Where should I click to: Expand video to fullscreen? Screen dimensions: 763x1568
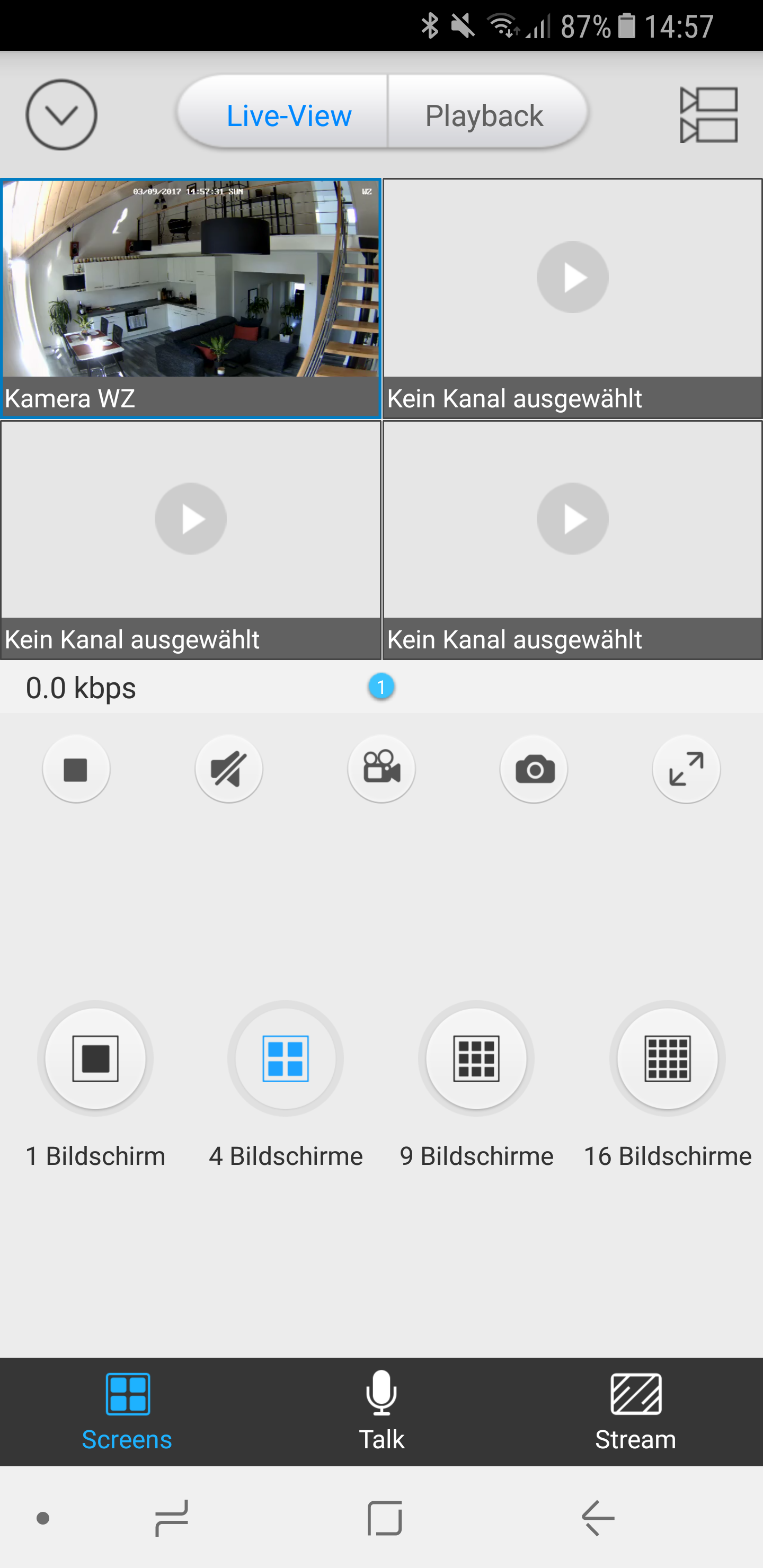click(686, 769)
